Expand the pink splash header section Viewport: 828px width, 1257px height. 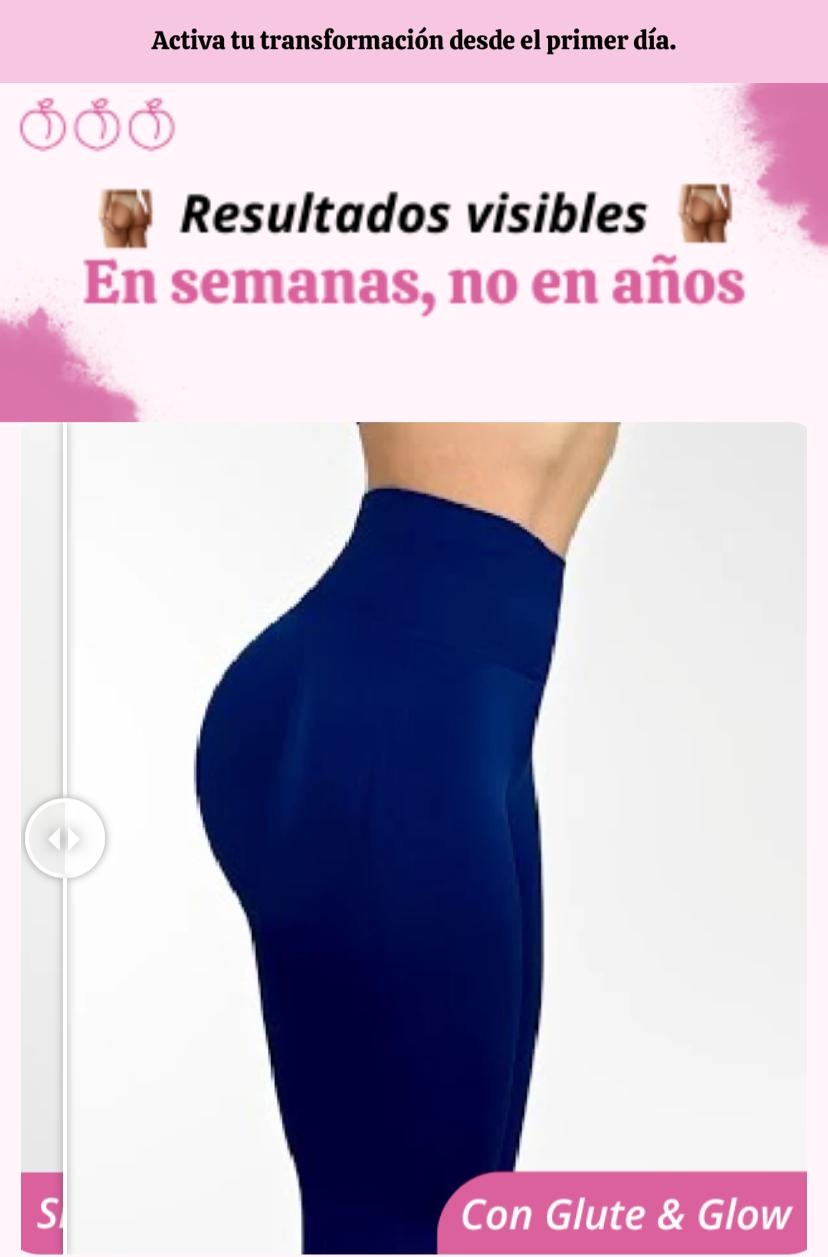pyautogui.click(x=414, y=250)
